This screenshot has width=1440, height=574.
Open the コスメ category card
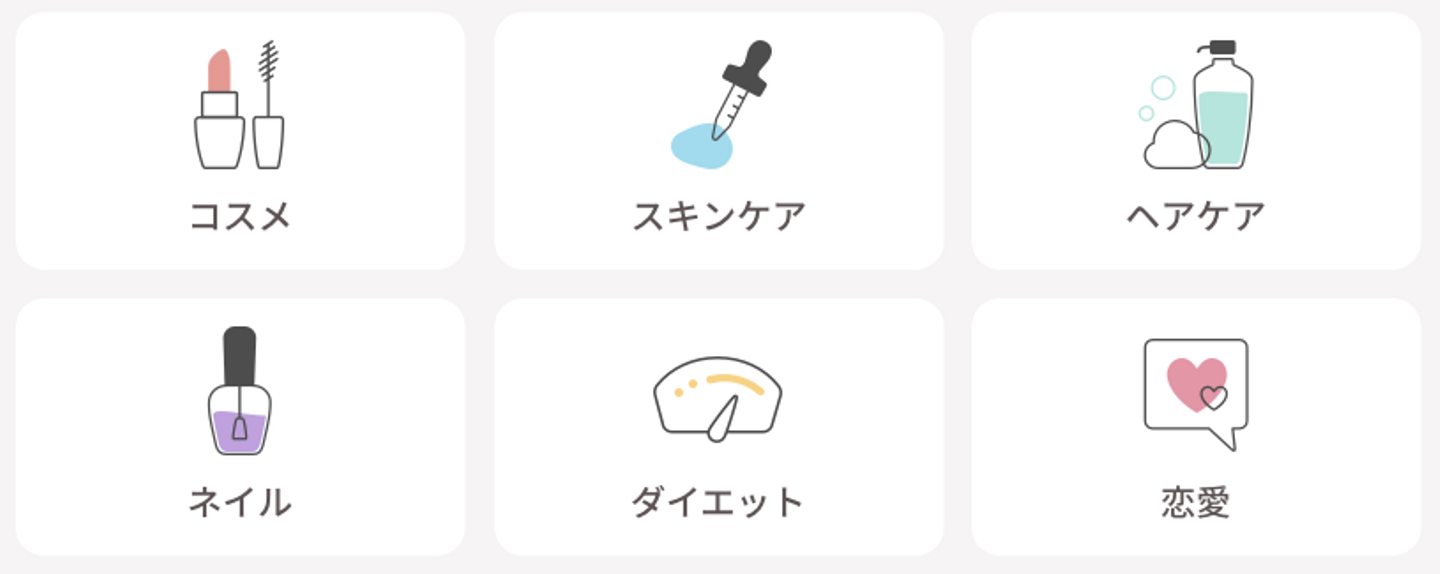tap(240, 141)
